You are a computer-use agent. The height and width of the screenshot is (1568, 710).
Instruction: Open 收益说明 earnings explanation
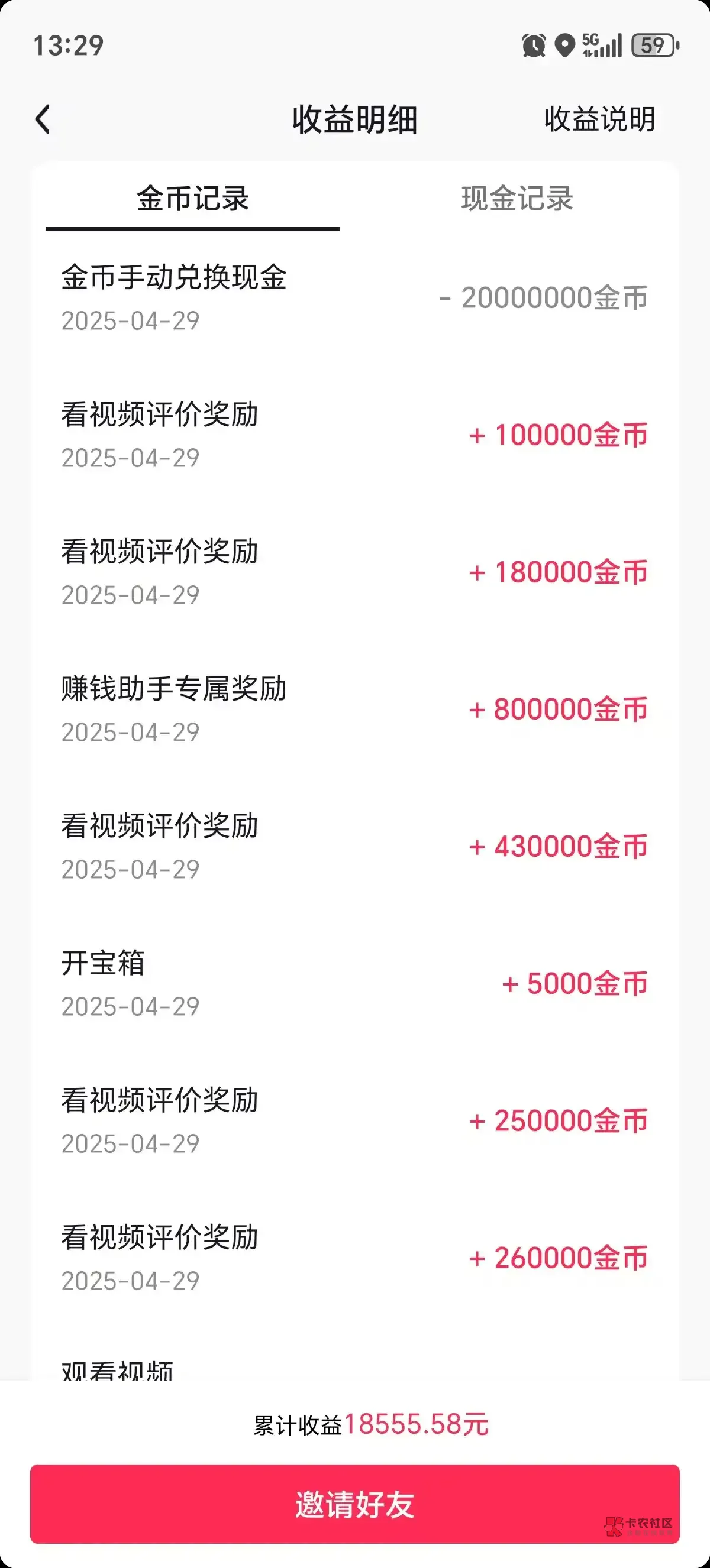pyautogui.click(x=599, y=119)
